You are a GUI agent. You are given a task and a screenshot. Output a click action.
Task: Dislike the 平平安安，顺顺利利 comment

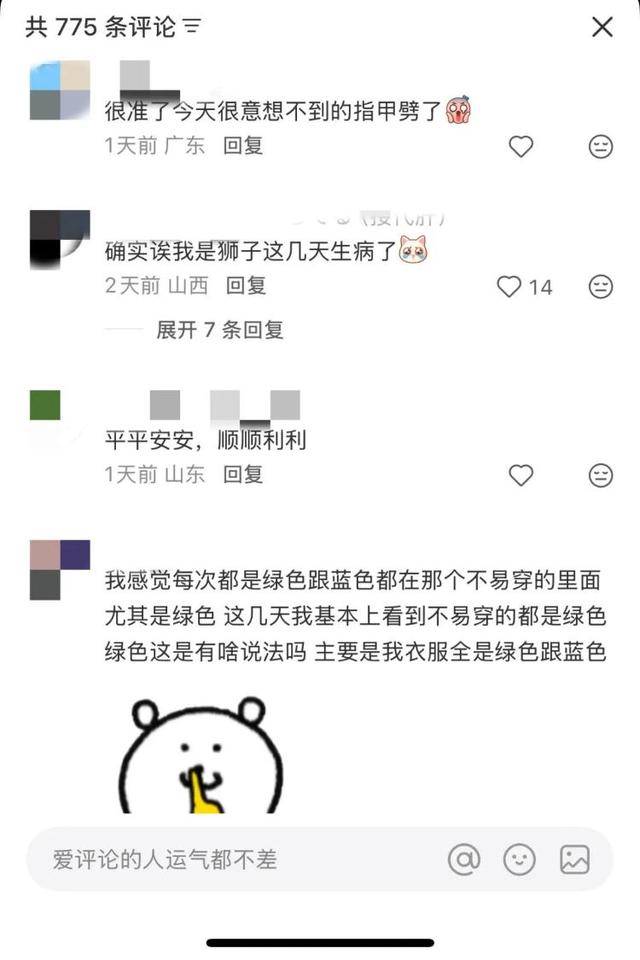tap(600, 475)
